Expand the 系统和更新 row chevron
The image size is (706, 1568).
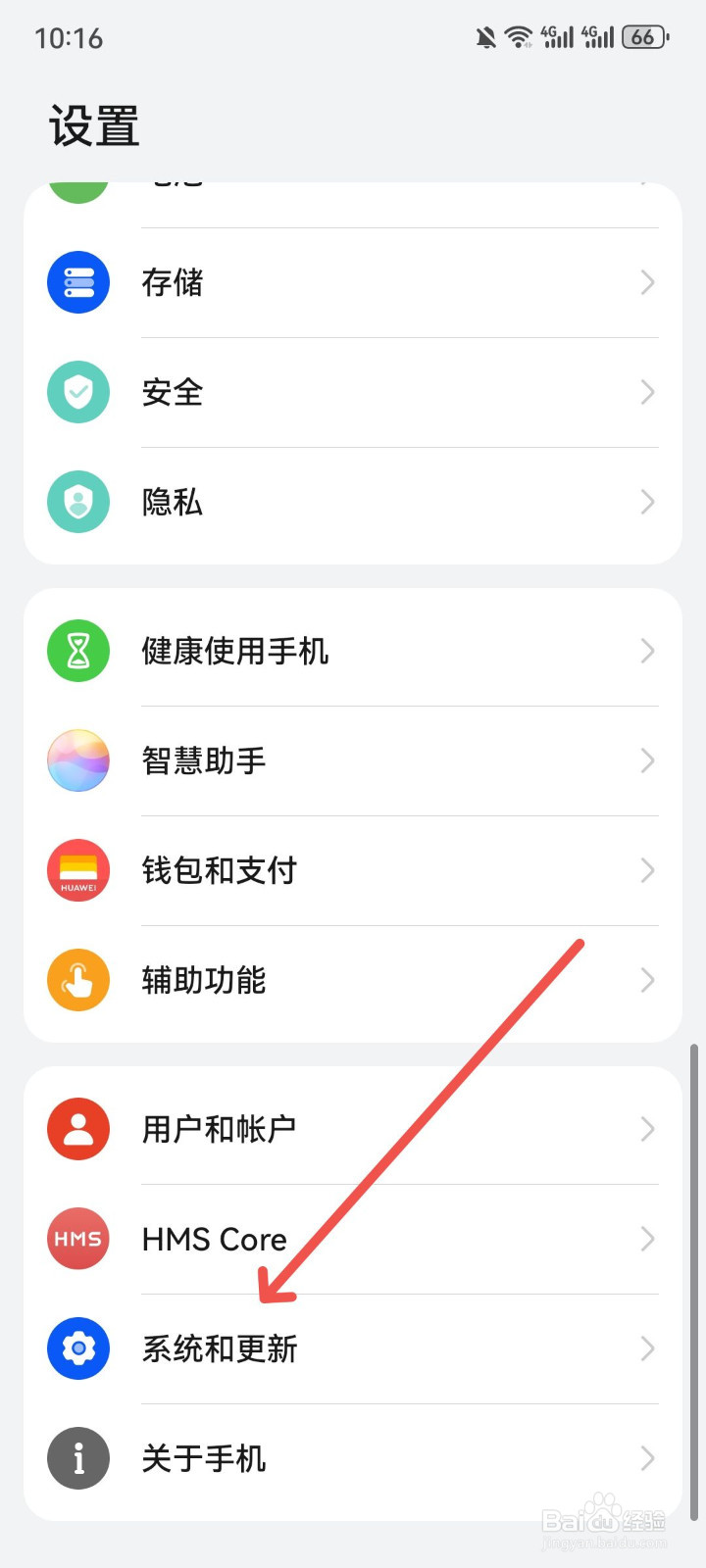click(x=647, y=1348)
